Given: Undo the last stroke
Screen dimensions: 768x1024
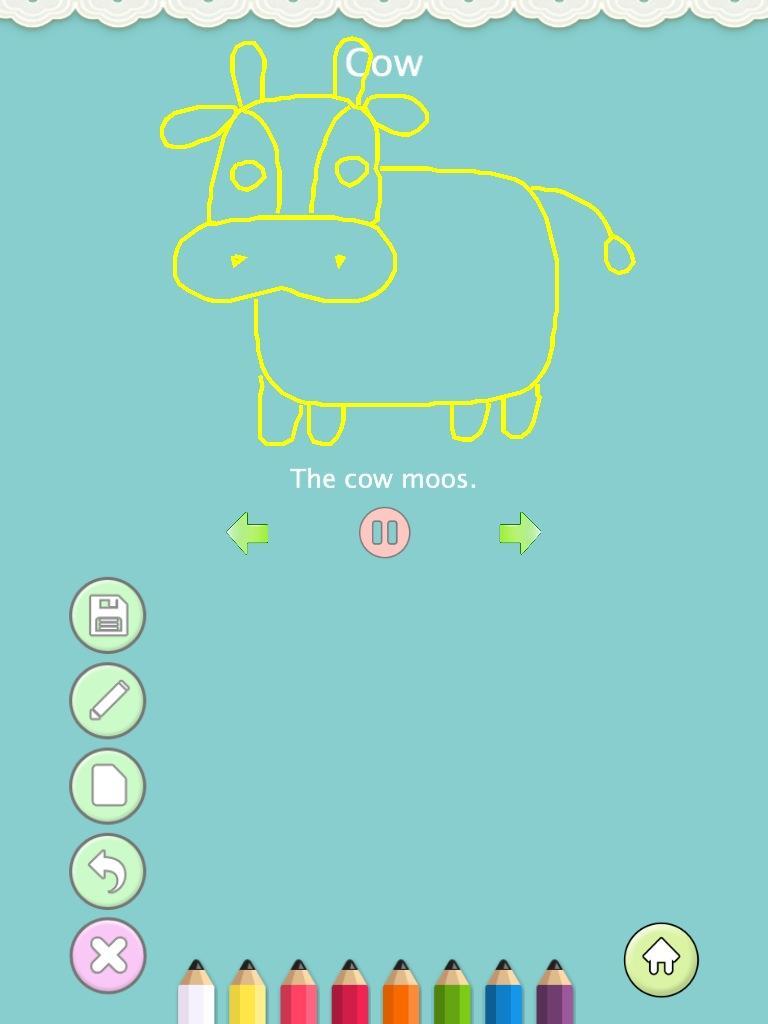Looking at the screenshot, I should coord(108,871).
